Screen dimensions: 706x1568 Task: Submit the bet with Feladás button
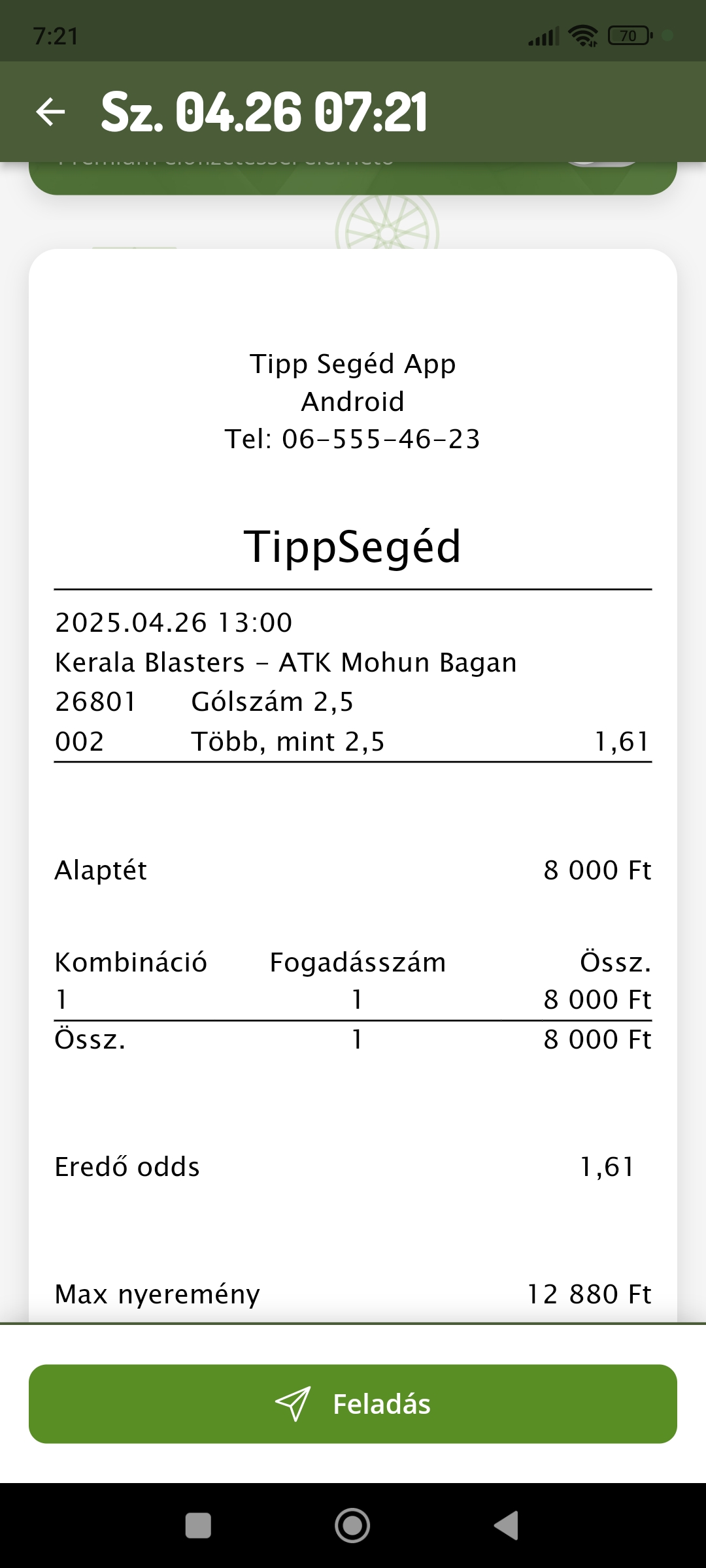(353, 1403)
